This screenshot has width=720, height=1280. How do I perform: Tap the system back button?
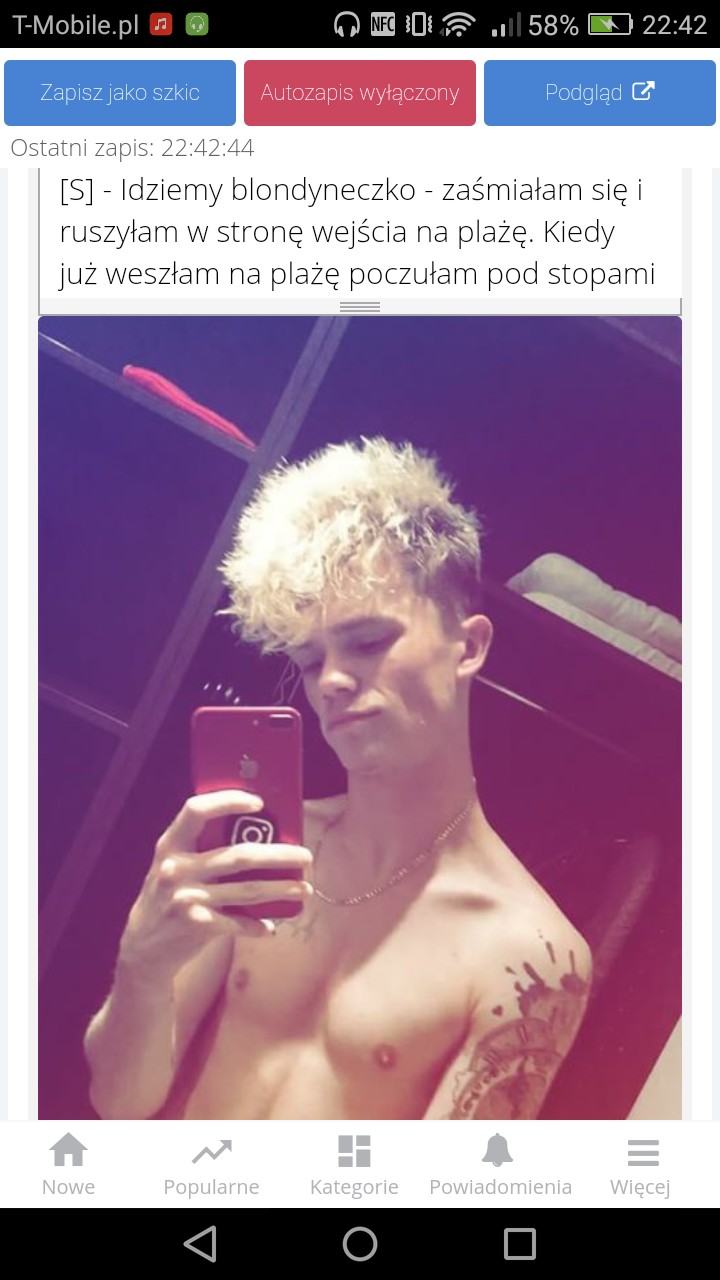pos(200,1244)
